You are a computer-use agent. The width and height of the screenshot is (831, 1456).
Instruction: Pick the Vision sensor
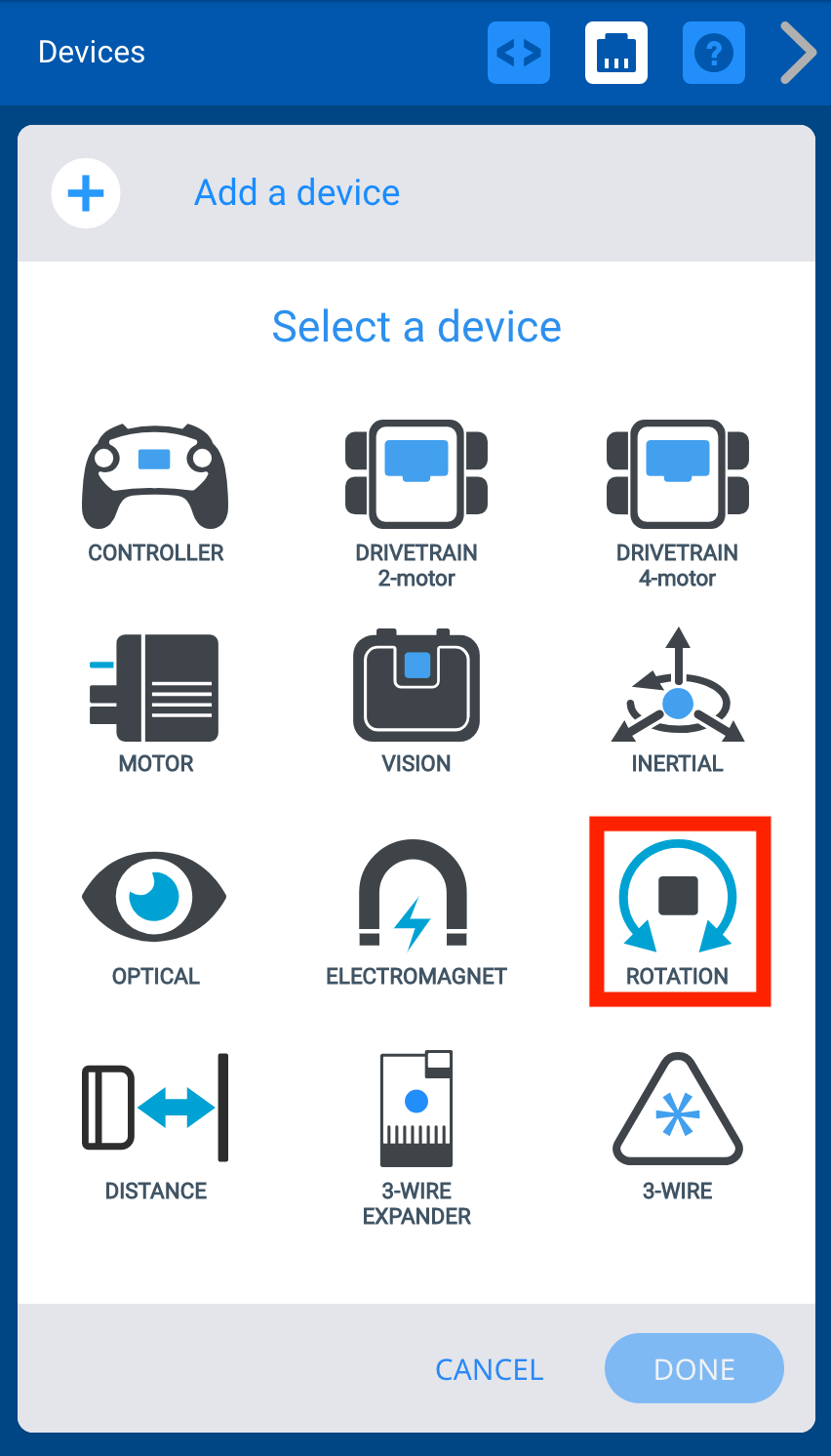[416, 703]
